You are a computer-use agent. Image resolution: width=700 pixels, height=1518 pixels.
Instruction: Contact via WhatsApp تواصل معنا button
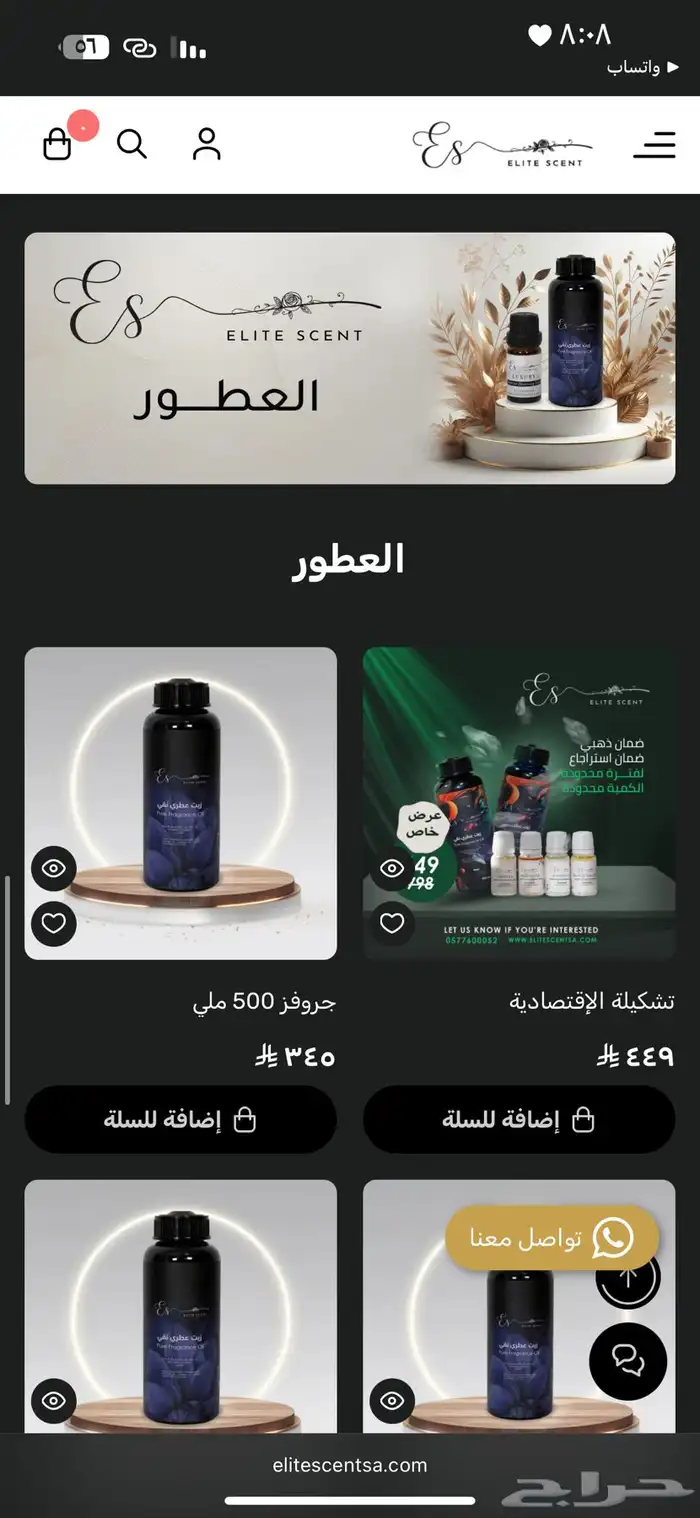pos(551,1238)
